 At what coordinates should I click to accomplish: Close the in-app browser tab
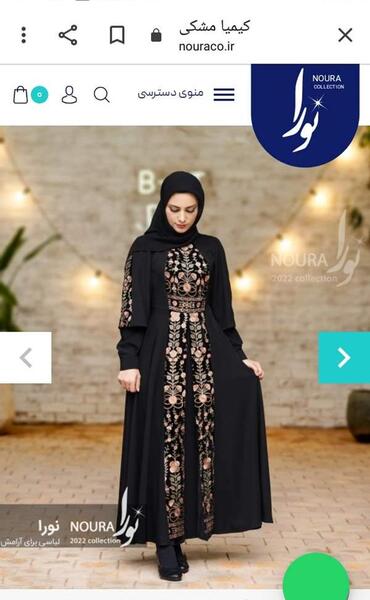pyautogui.click(x=345, y=36)
